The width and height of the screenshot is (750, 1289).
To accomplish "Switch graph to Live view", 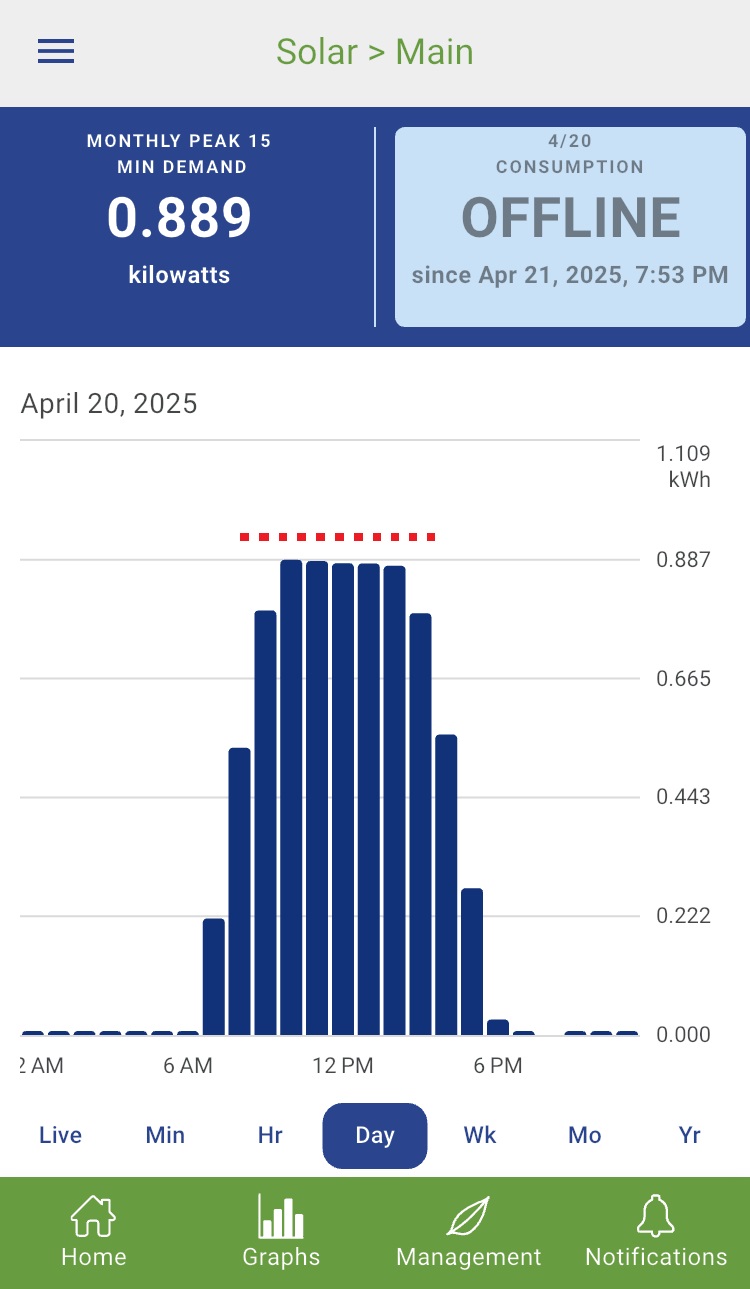I will (x=60, y=1135).
